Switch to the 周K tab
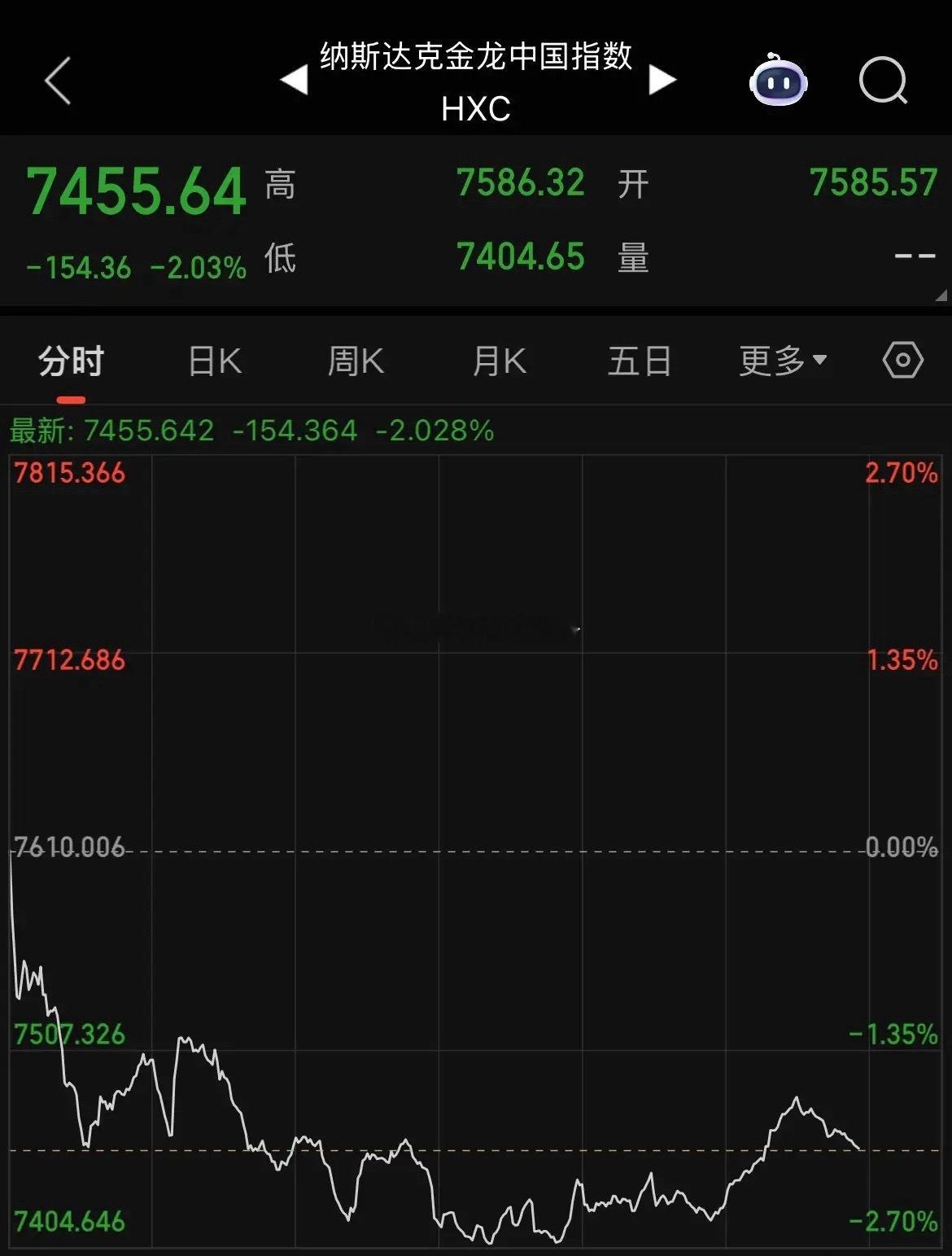Viewport: 952px width, 1256px height. [355, 359]
